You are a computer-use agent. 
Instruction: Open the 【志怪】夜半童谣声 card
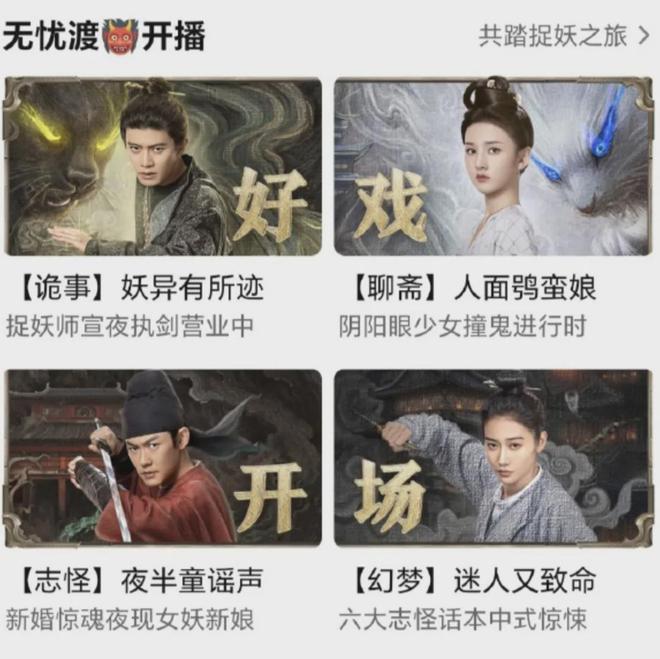tap(164, 458)
